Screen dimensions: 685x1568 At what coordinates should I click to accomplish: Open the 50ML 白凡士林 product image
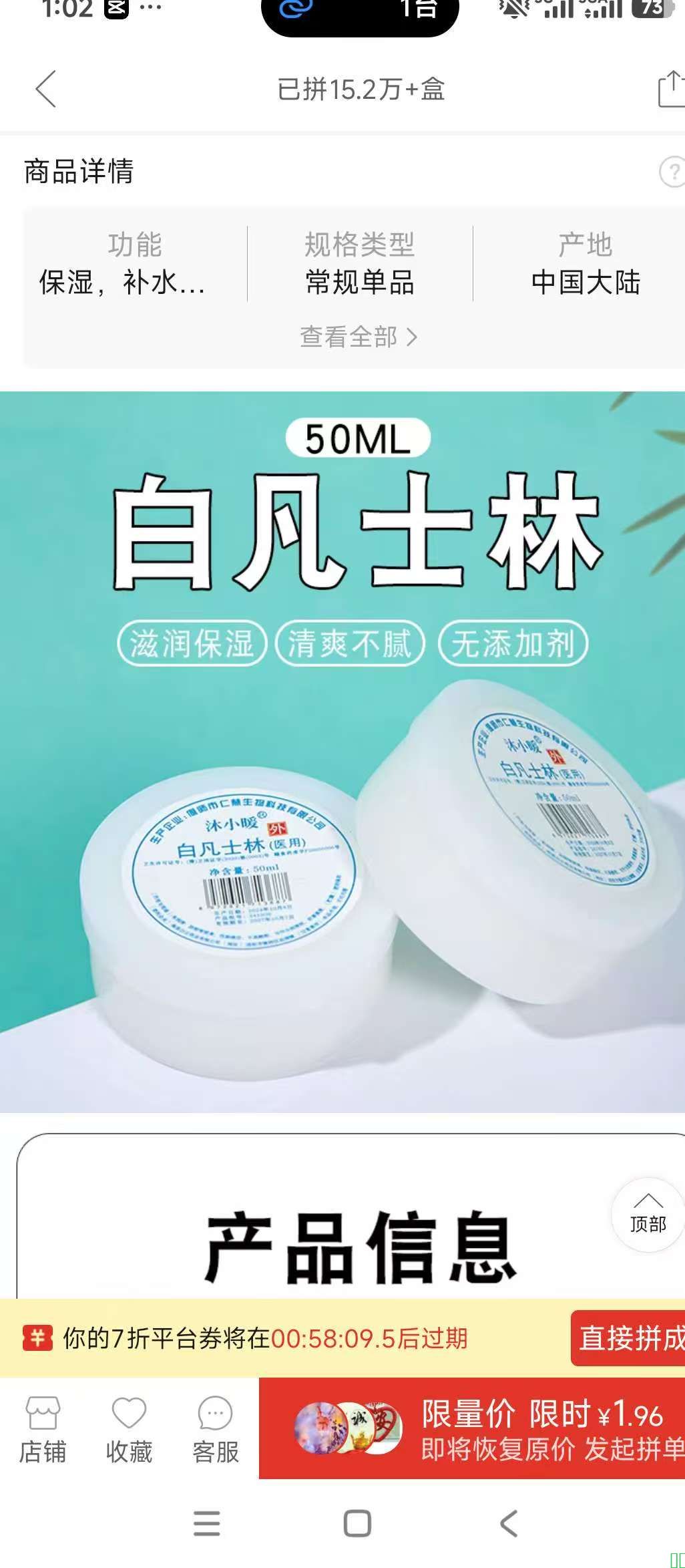pos(342,752)
